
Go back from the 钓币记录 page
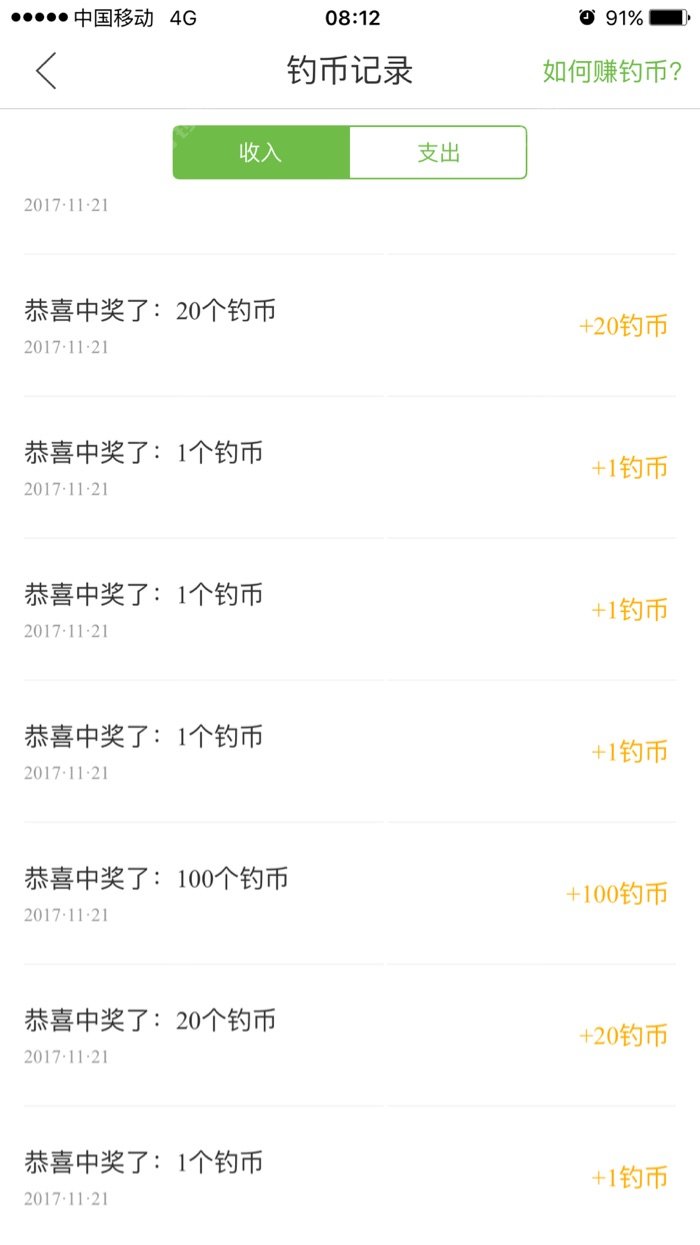coord(46,71)
